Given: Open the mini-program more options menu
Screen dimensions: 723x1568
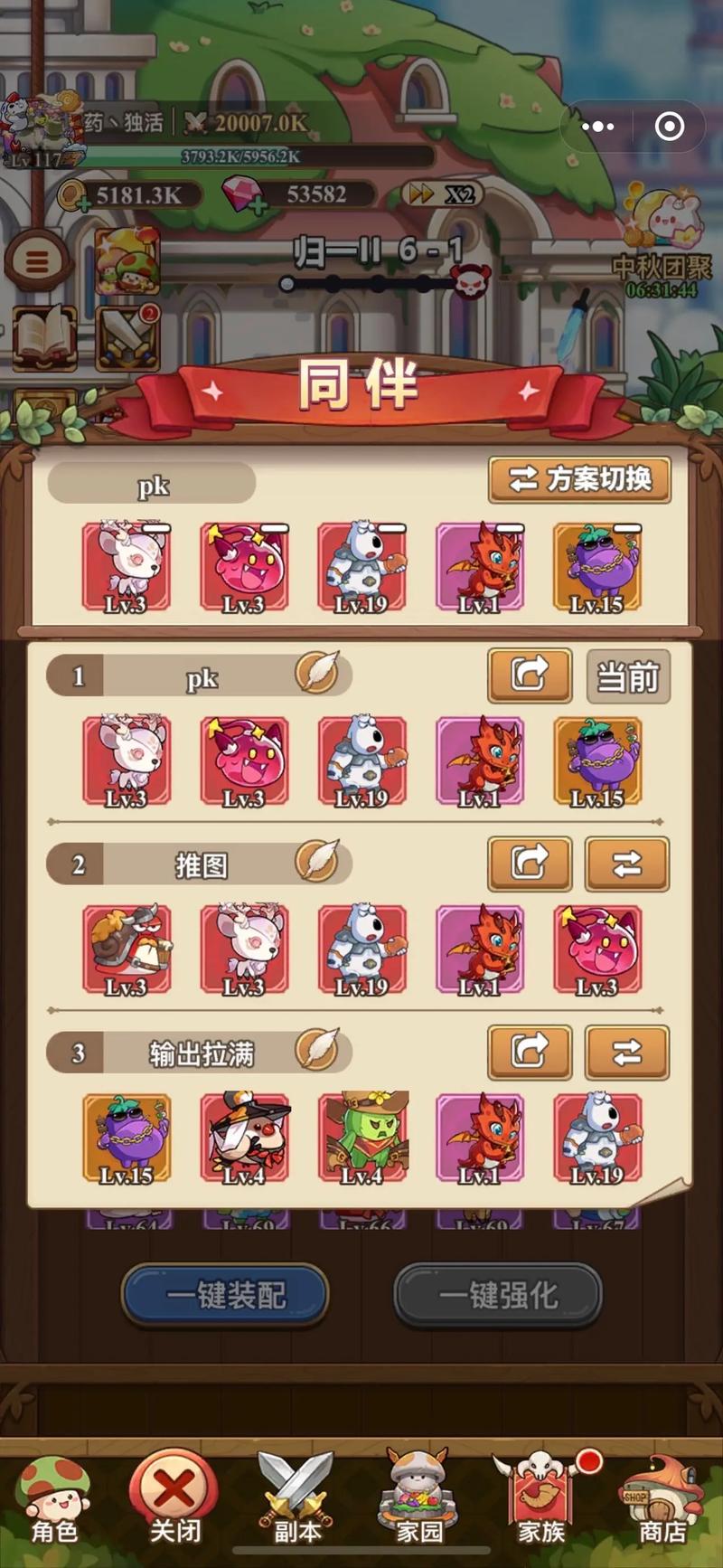Looking at the screenshot, I should (x=597, y=127).
